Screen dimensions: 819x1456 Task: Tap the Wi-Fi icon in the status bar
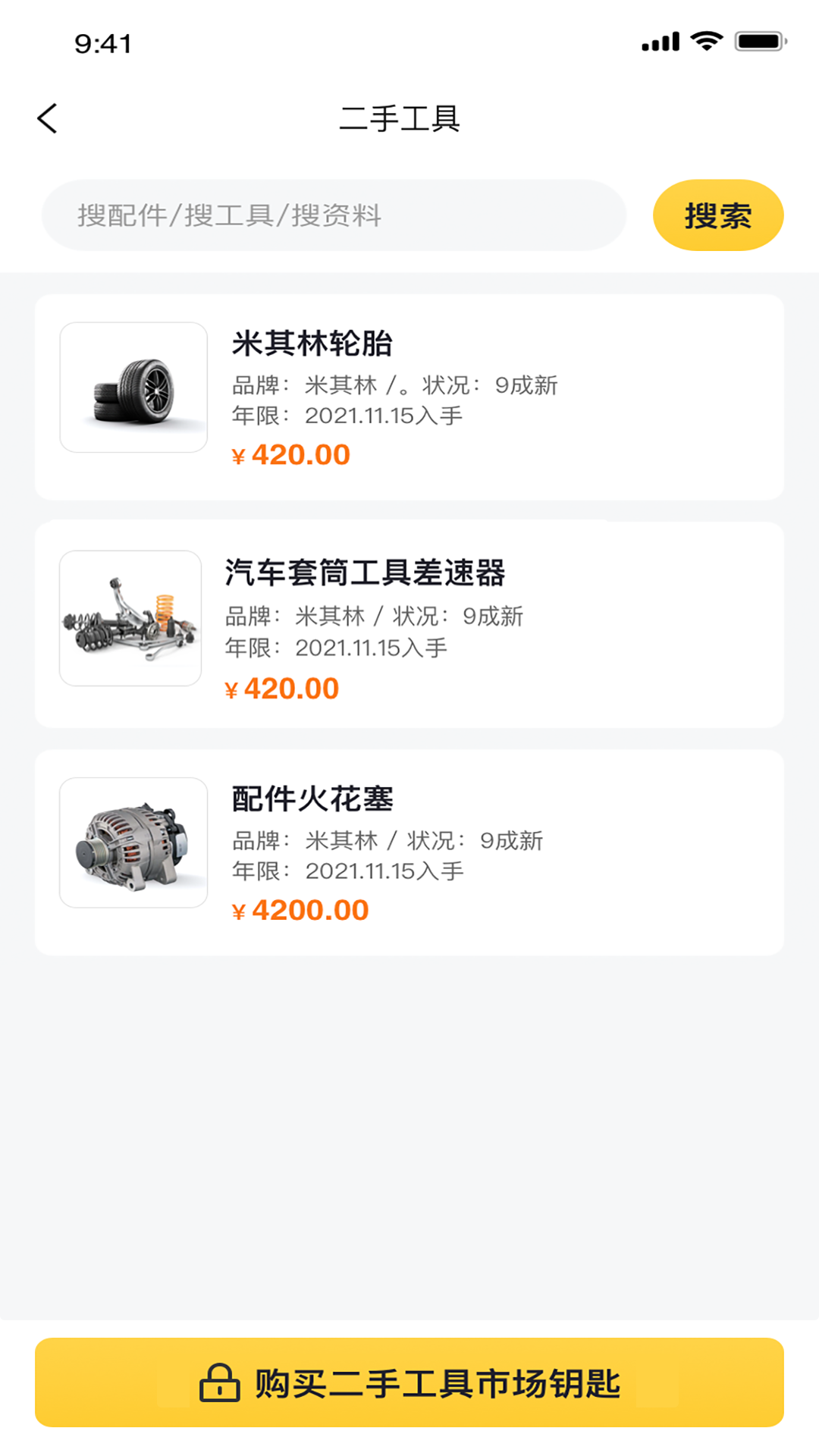(705, 42)
